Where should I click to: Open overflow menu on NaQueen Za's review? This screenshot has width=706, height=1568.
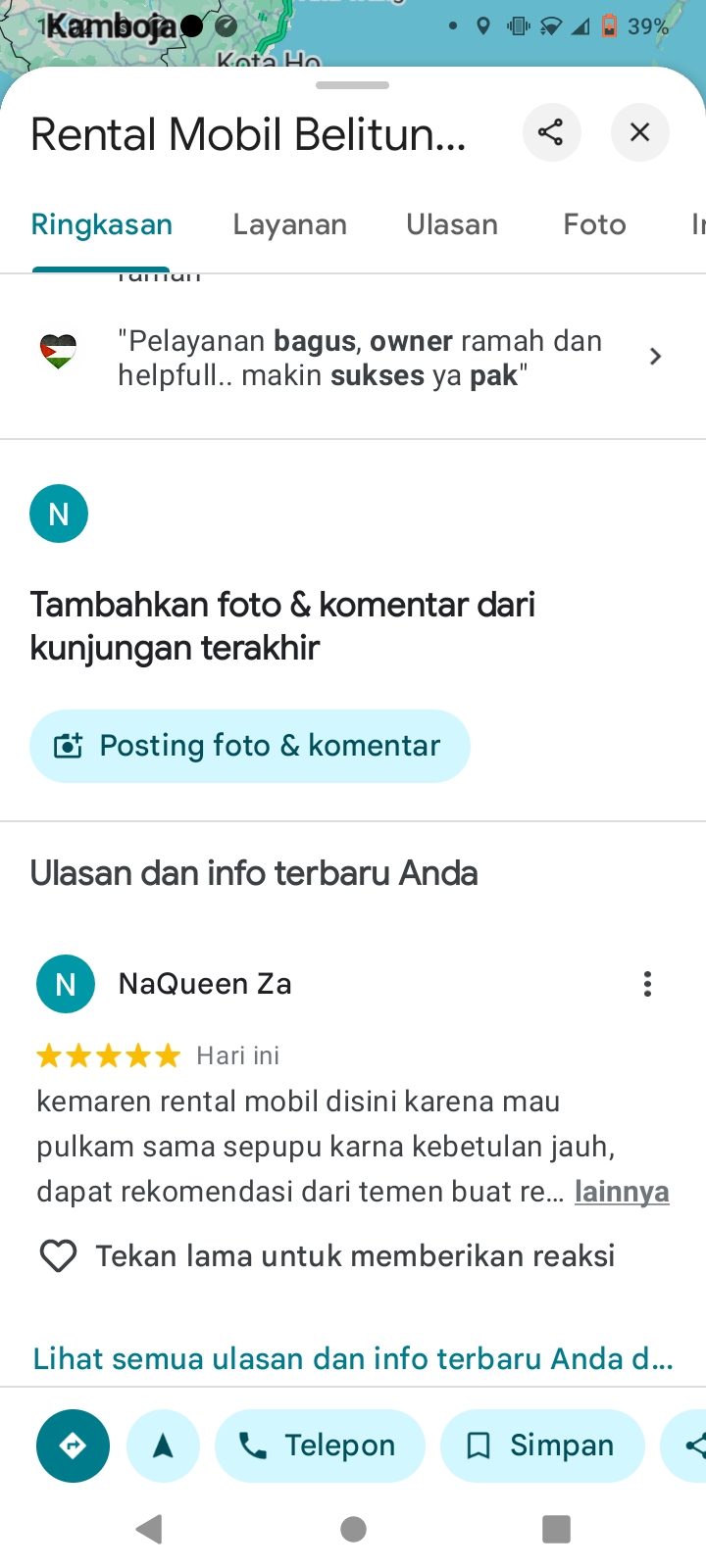point(647,984)
